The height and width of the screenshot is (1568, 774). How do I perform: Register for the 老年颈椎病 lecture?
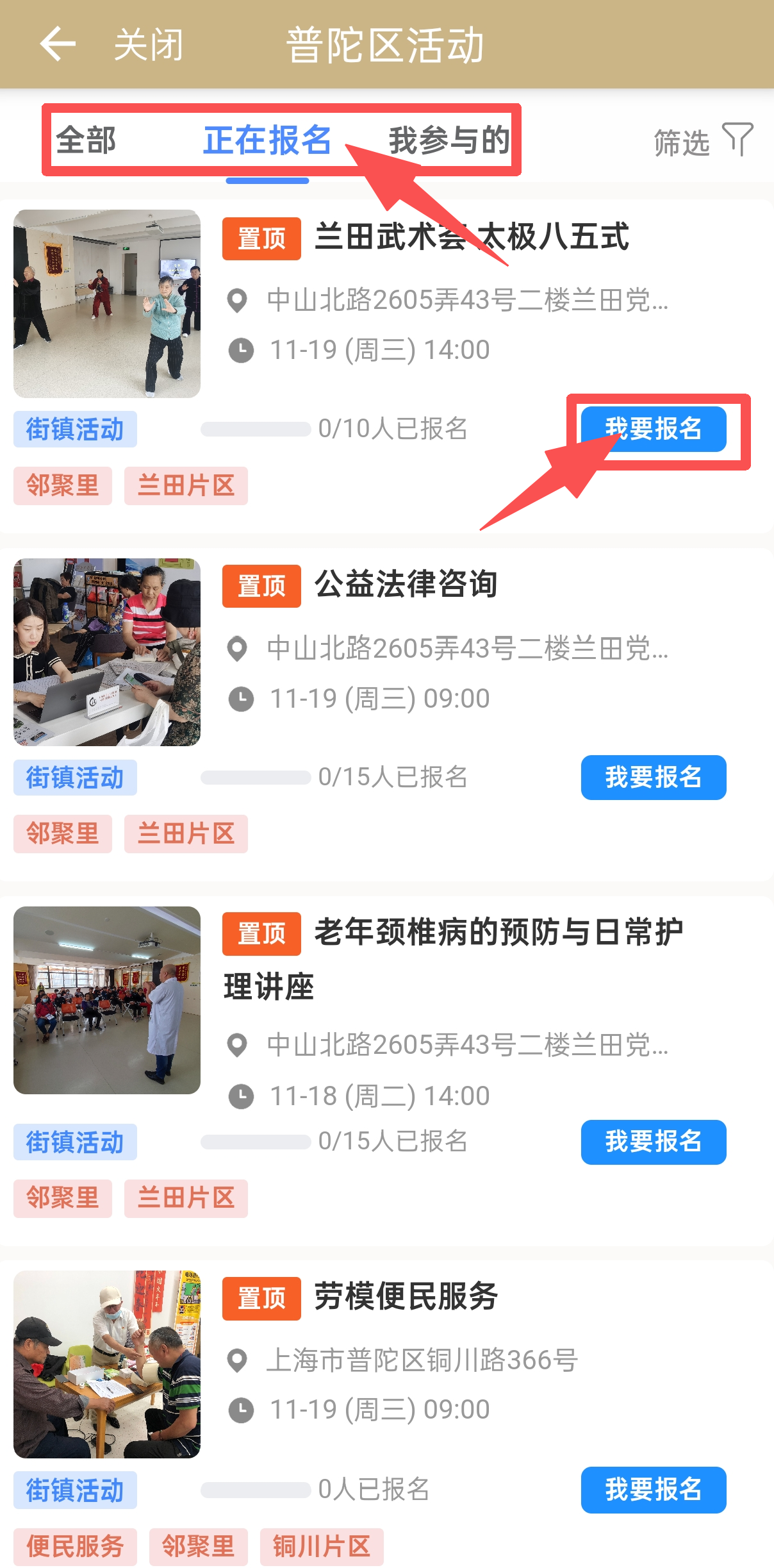point(653,1142)
